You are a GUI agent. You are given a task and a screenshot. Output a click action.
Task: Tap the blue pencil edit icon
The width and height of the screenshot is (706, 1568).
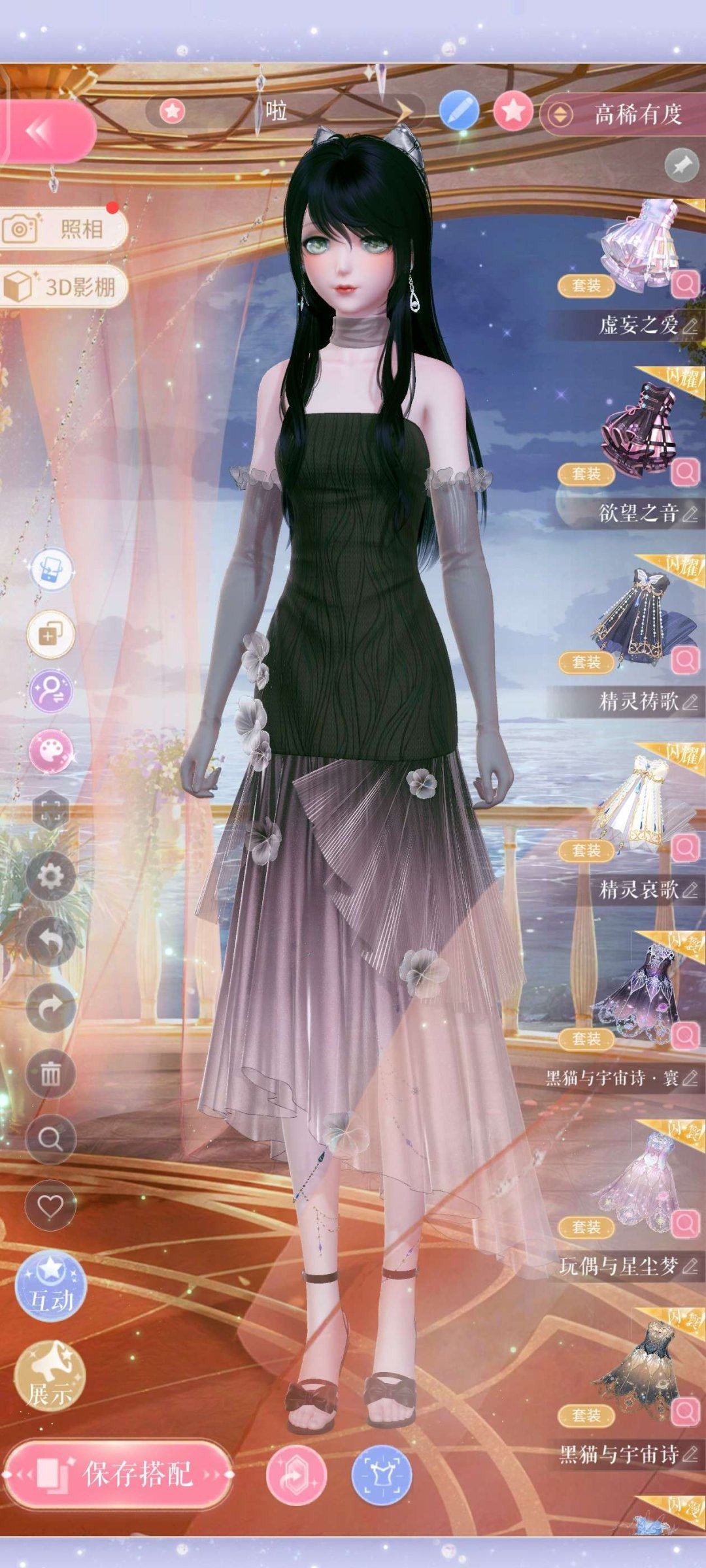tap(459, 110)
